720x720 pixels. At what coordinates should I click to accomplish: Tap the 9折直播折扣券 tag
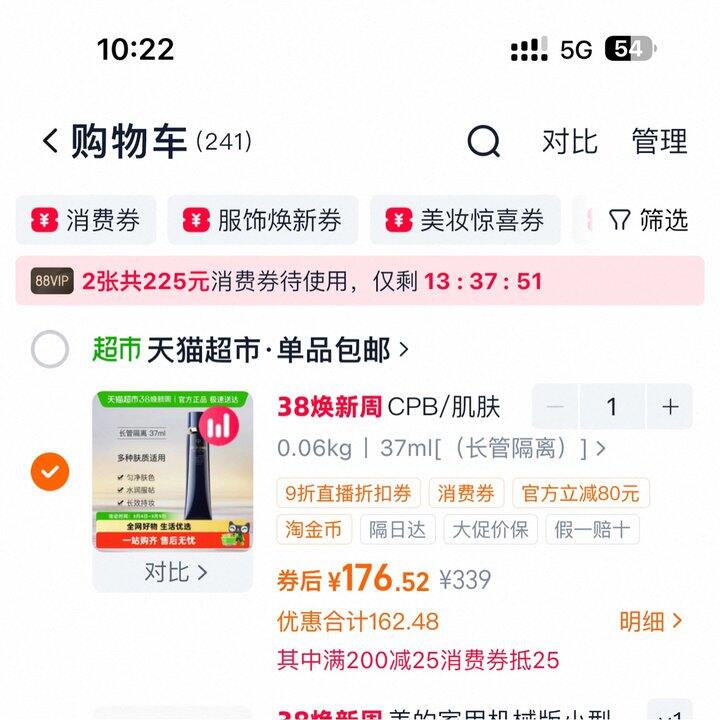click(x=348, y=493)
